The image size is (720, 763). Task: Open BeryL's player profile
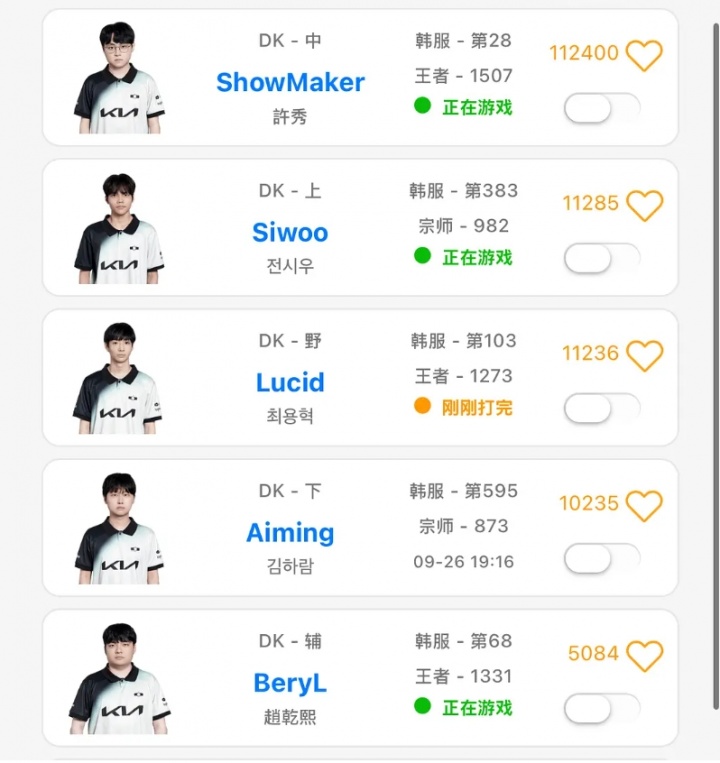290,683
